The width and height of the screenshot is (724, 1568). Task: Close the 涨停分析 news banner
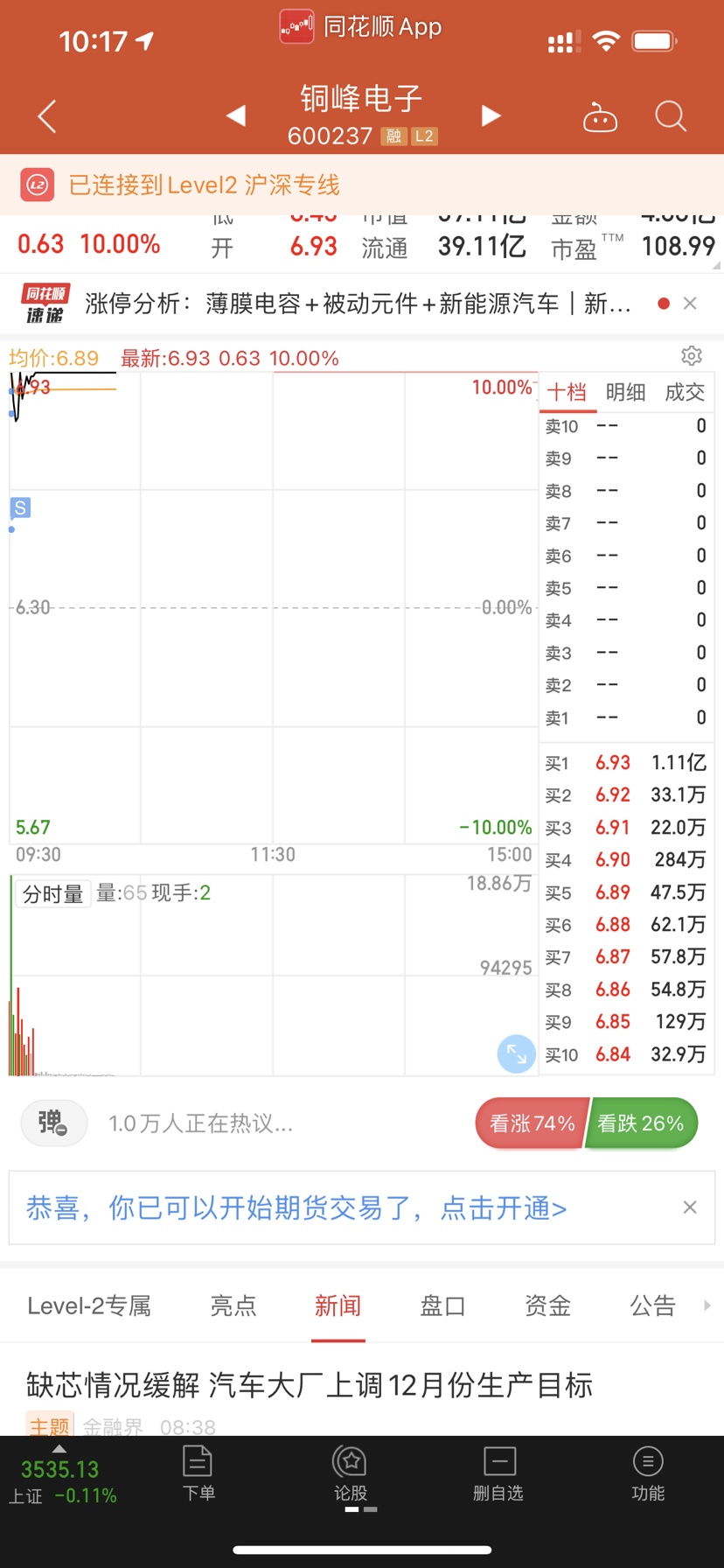690,304
